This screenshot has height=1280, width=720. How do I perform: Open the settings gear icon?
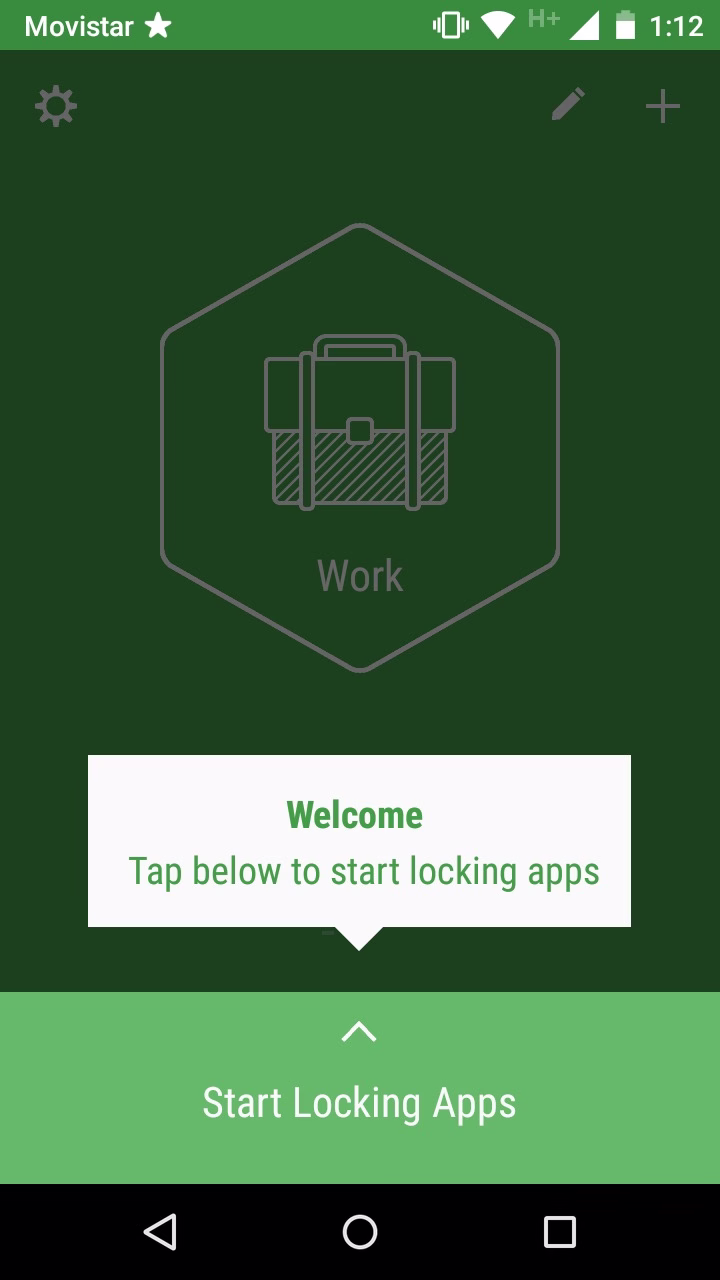point(56,106)
